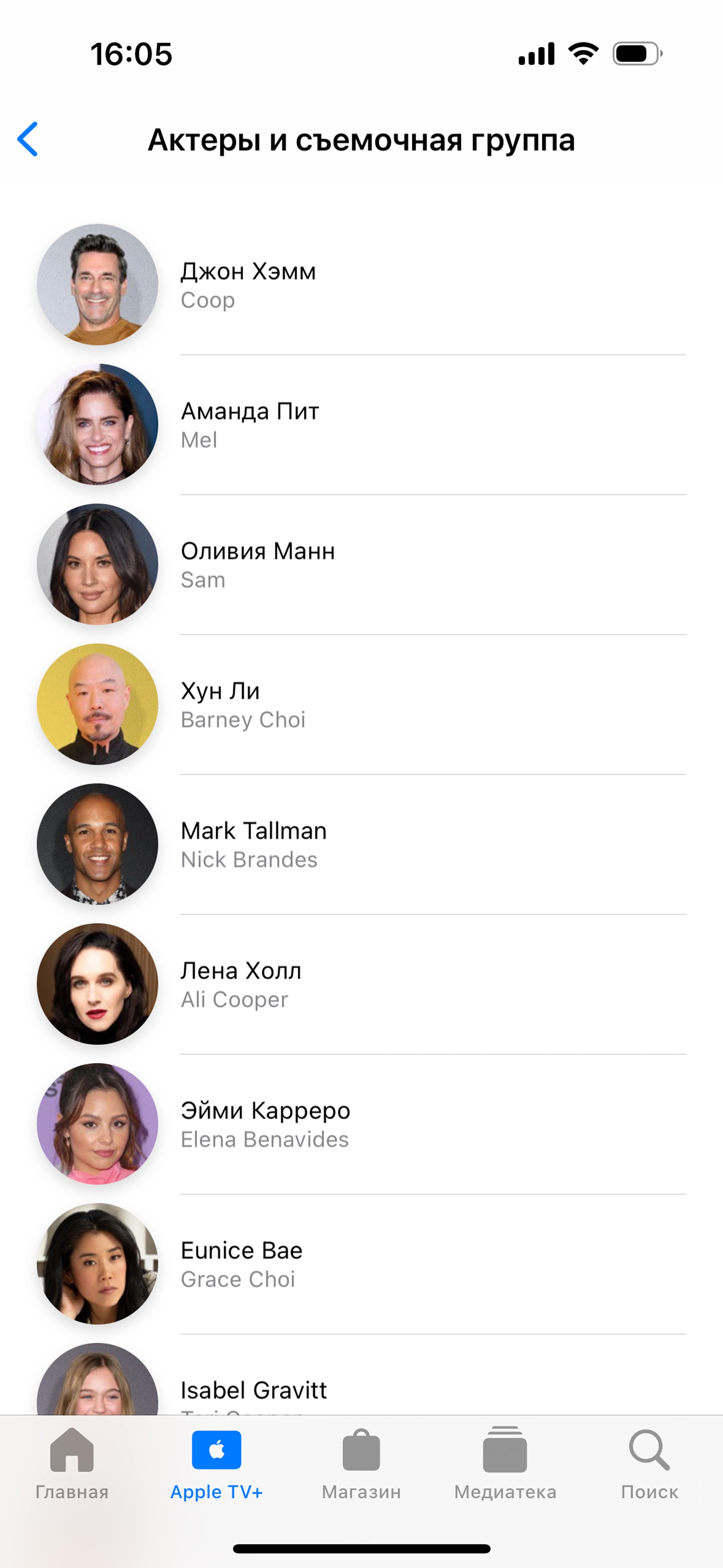The width and height of the screenshot is (723, 1568).
Task: Open Eunice Bae's cast entry
Action: [x=361, y=1264]
